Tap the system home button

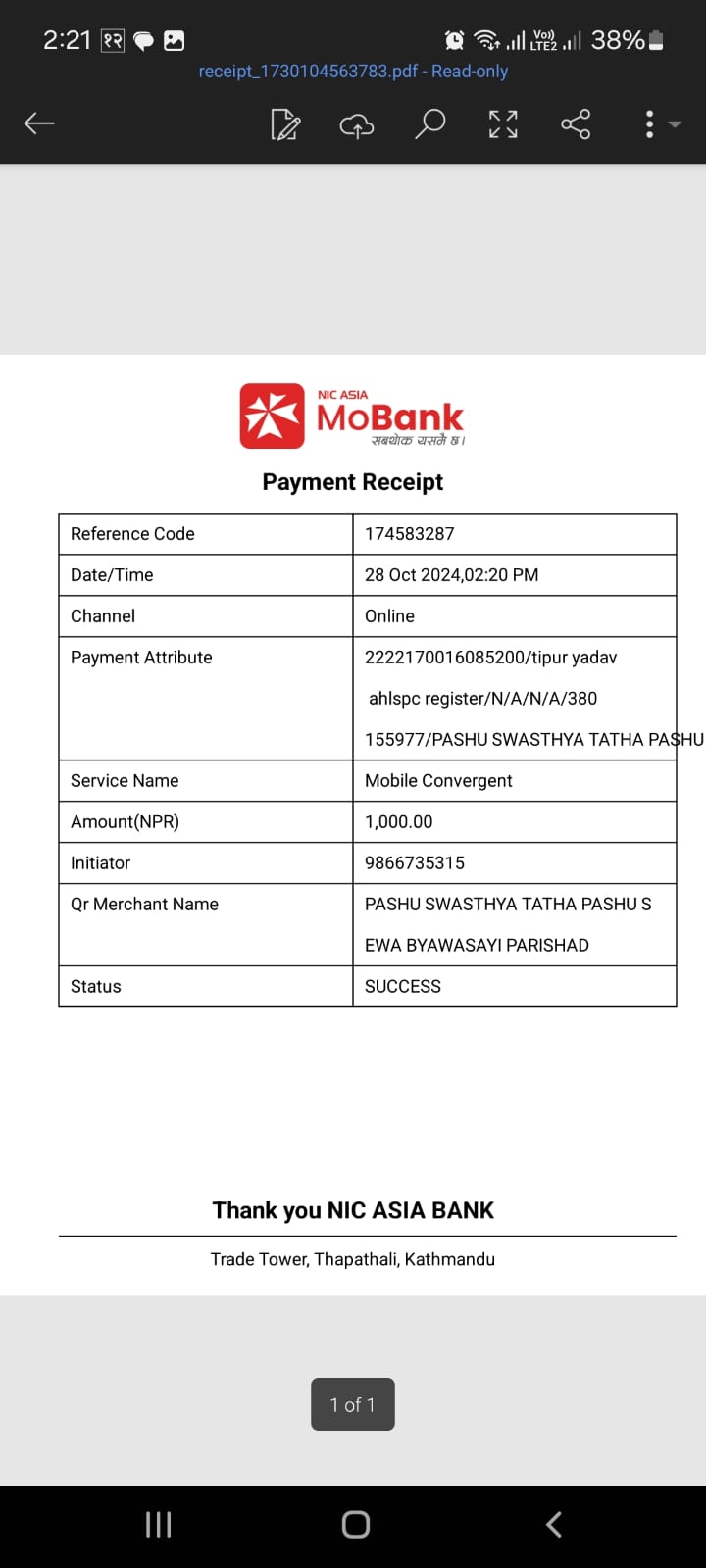[356, 1524]
